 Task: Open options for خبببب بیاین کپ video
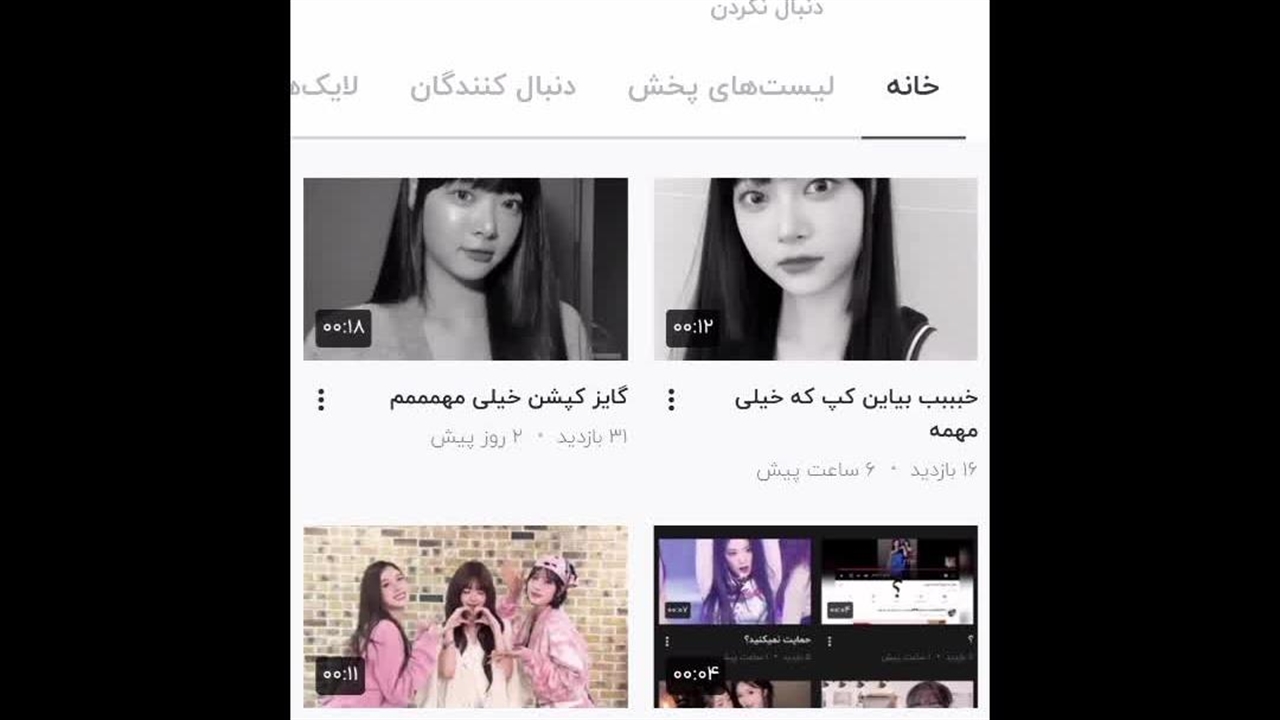(x=671, y=400)
